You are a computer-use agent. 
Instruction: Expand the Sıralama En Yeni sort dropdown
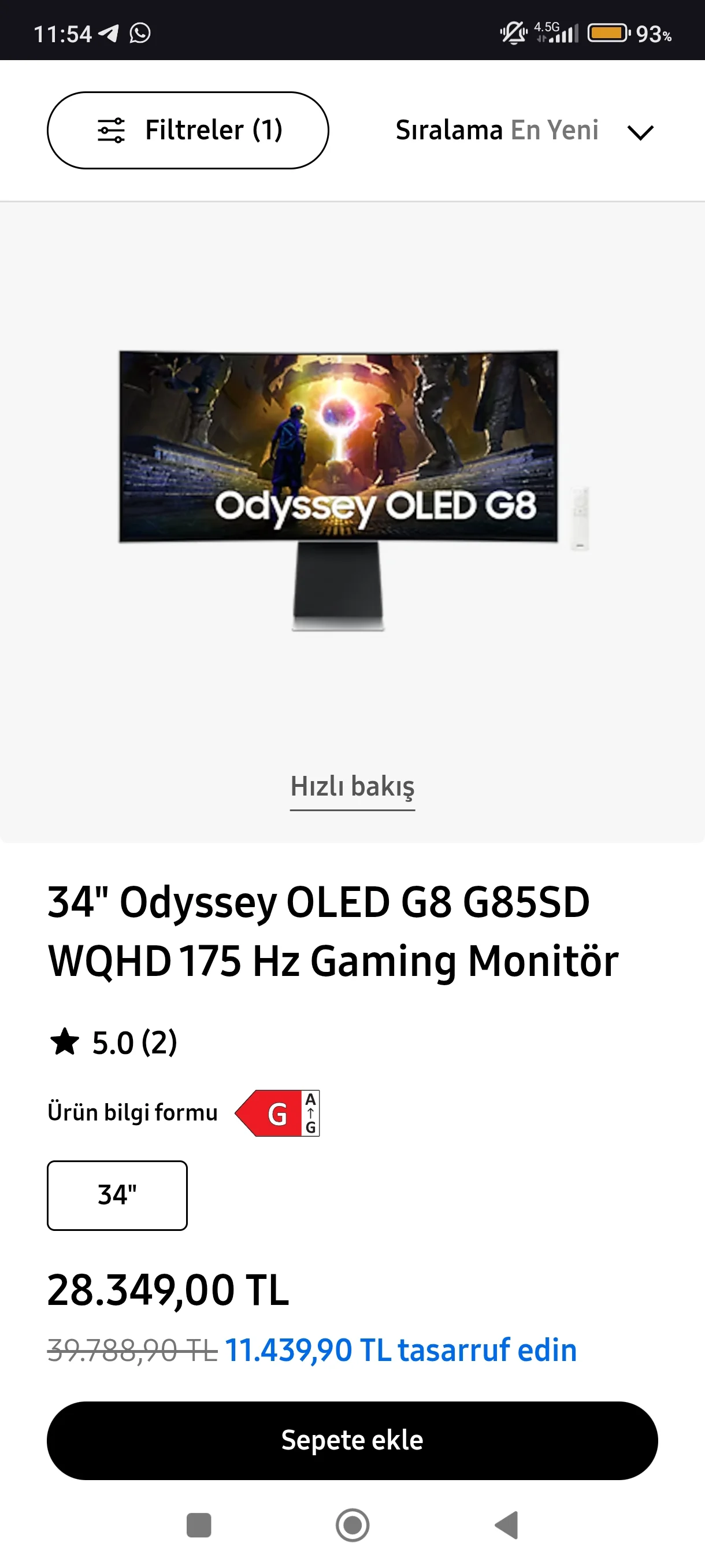coord(524,131)
